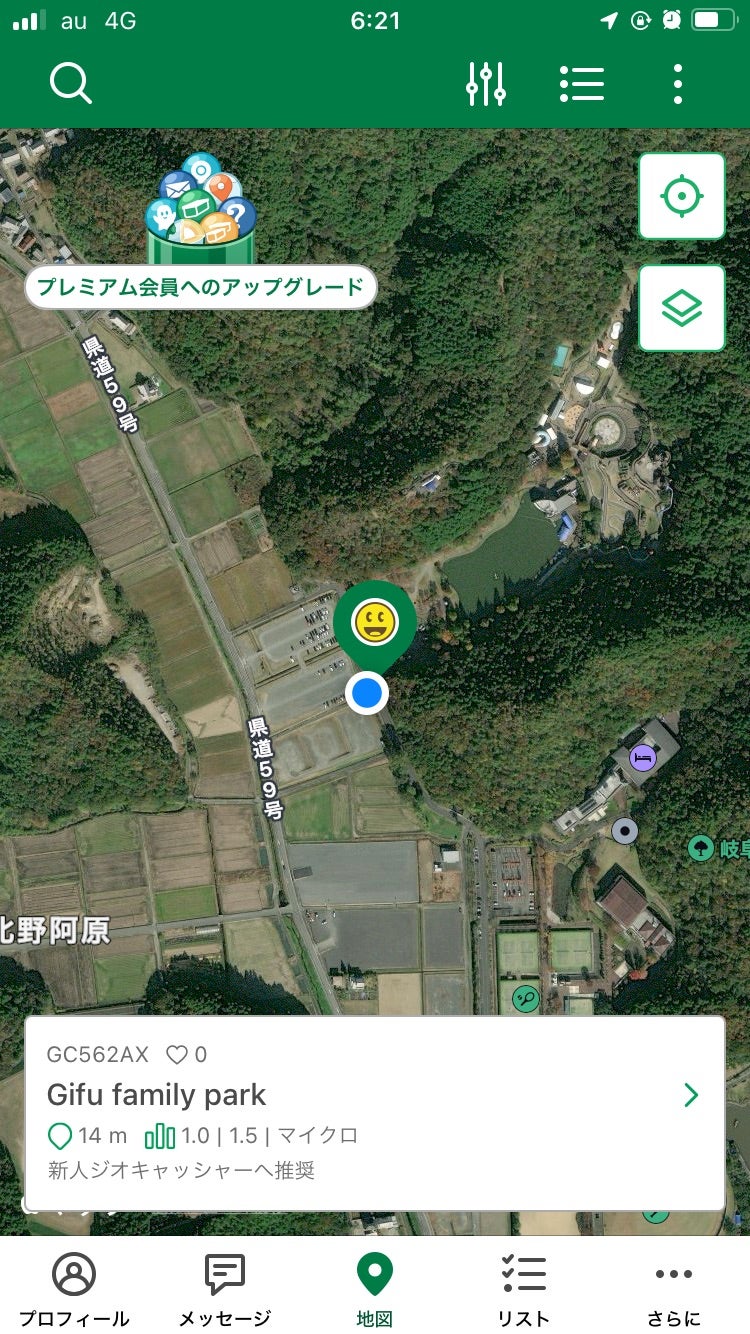
Task: Show the geocache list view
Action: 582,84
